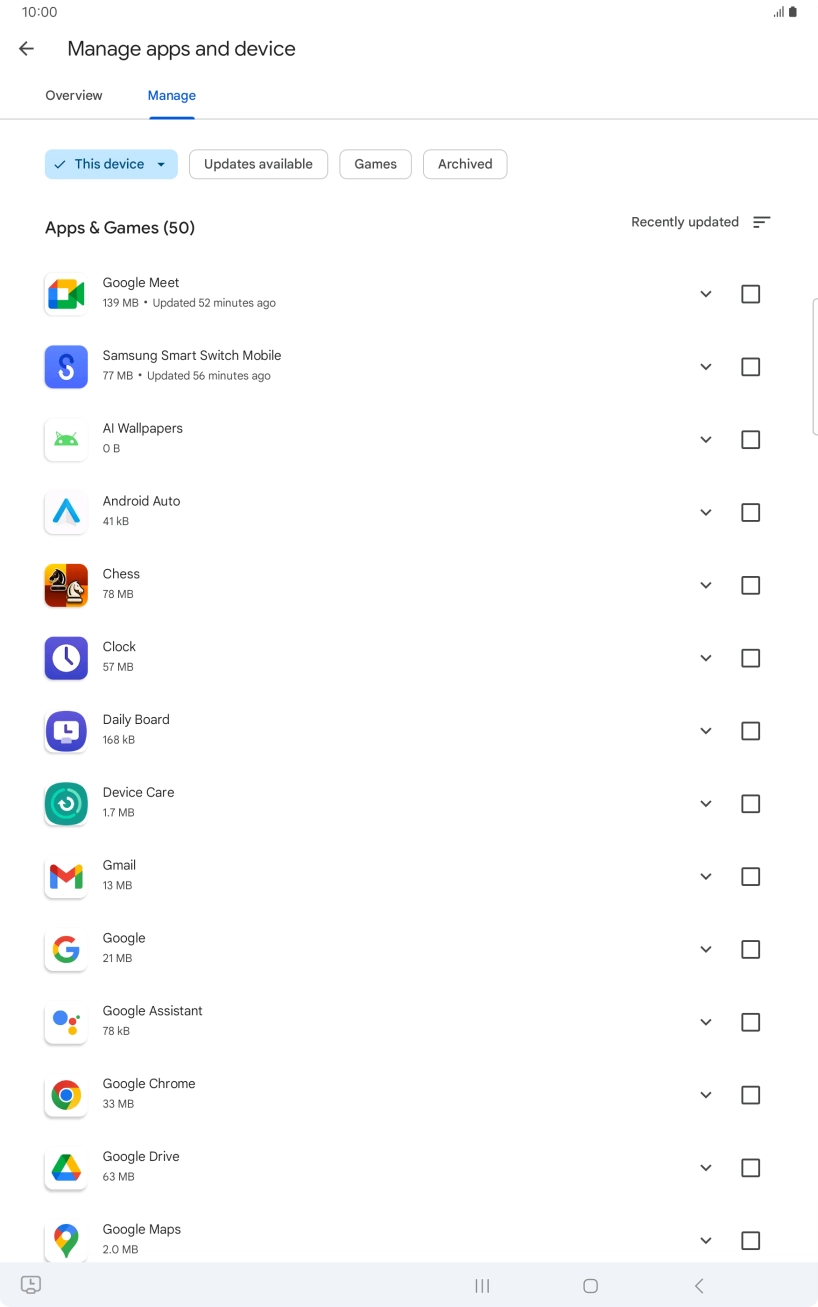The image size is (818, 1307).
Task: Click the Samsung Smart Switch Mobile icon
Action: click(x=65, y=366)
